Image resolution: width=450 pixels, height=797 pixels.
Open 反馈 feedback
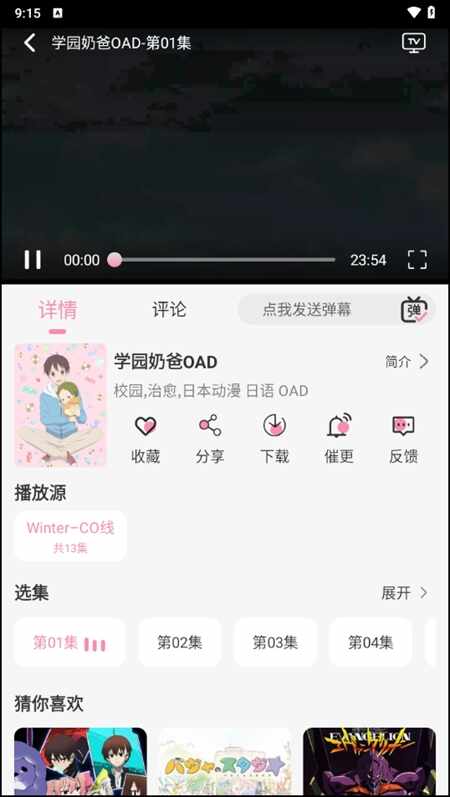click(404, 440)
